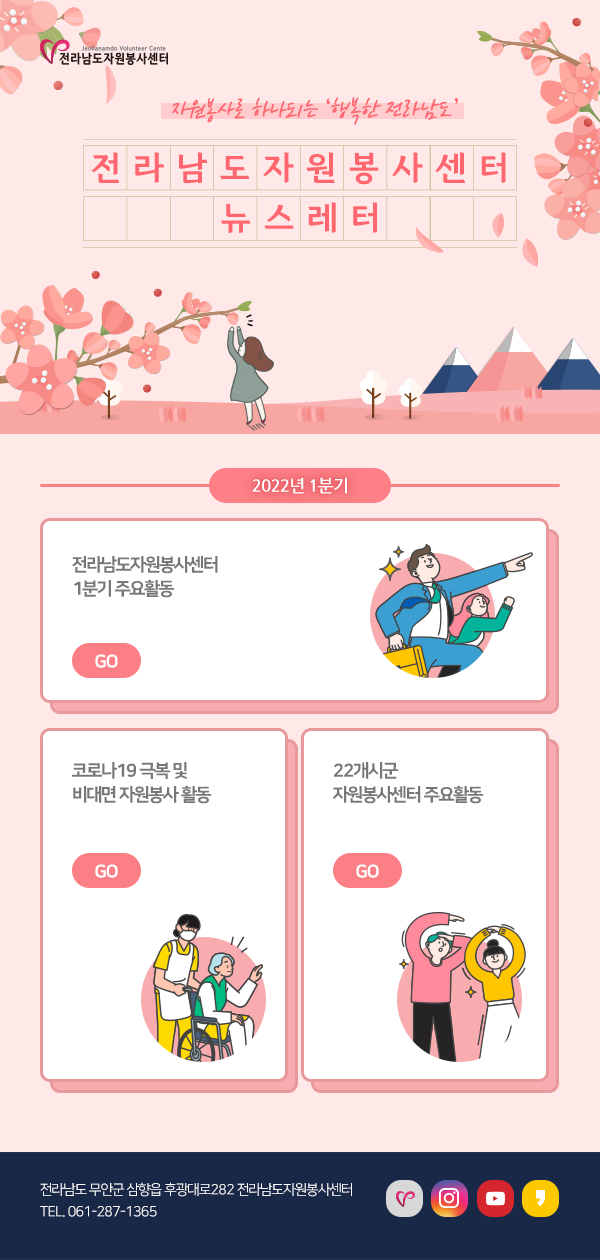Open the YouTube icon in the footer
This screenshot has height=1260, width=600.
[x=495, y=1198]
